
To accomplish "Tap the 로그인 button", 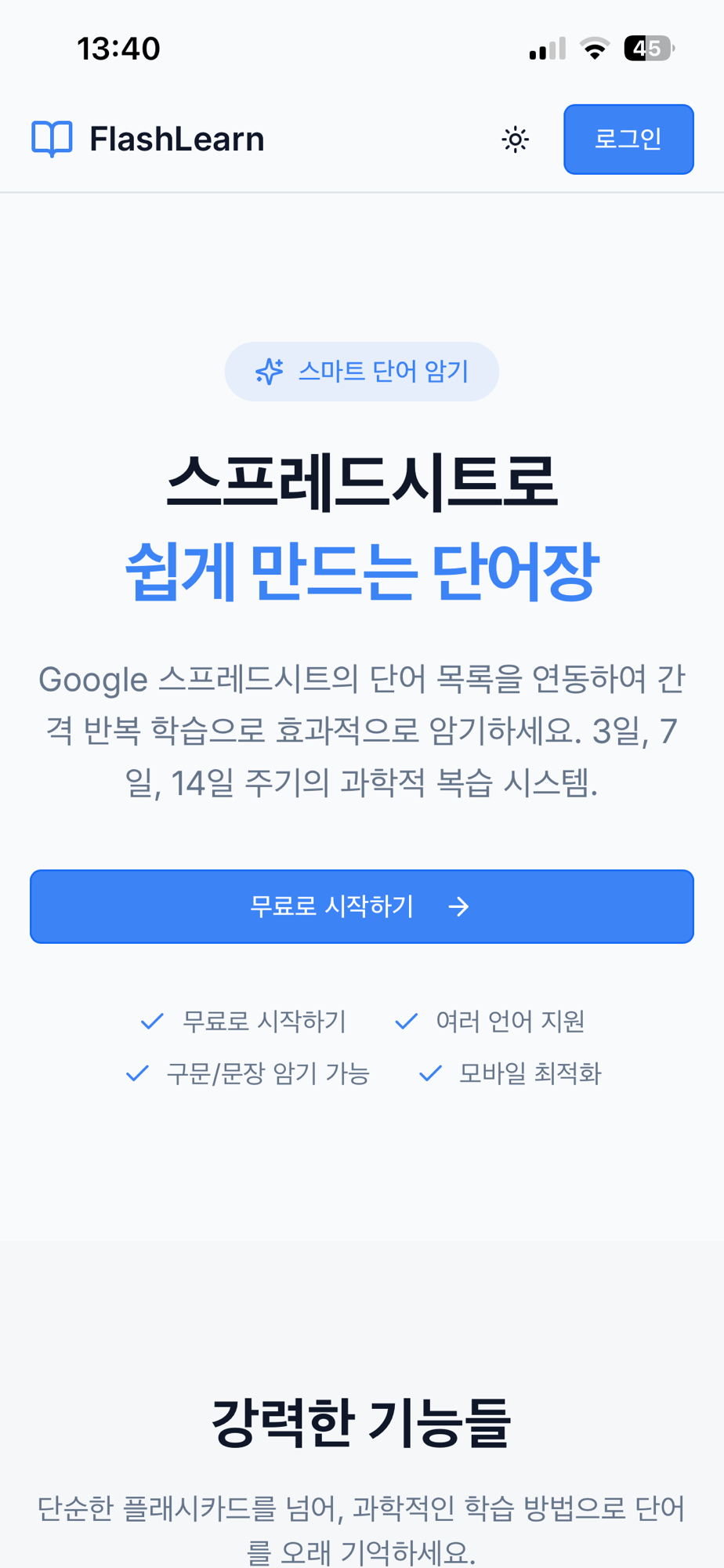I will (628, 140).
